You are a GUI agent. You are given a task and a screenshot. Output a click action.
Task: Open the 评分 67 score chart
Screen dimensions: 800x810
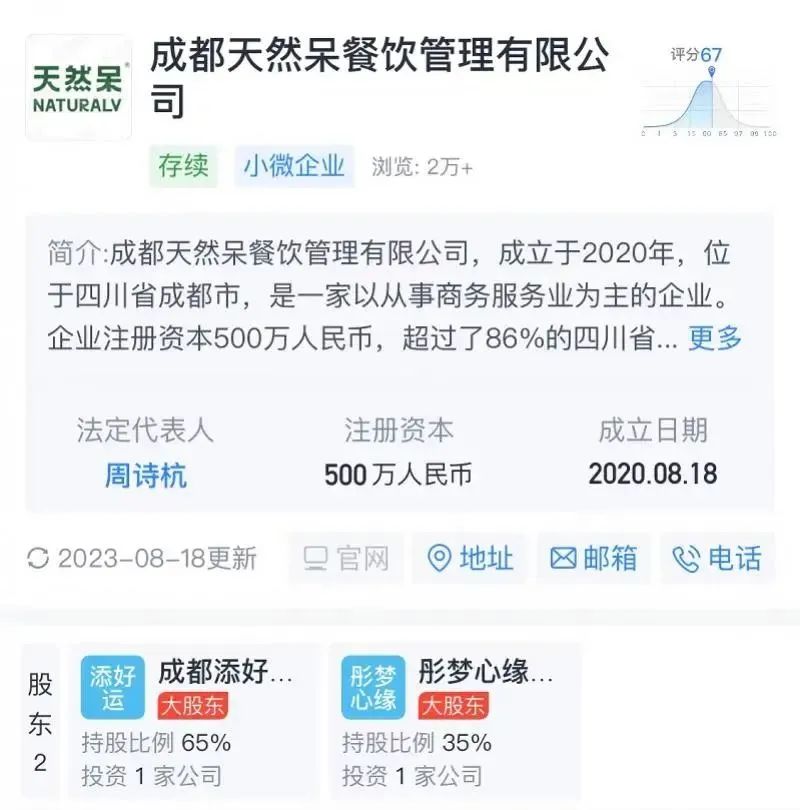coord(708,92)
